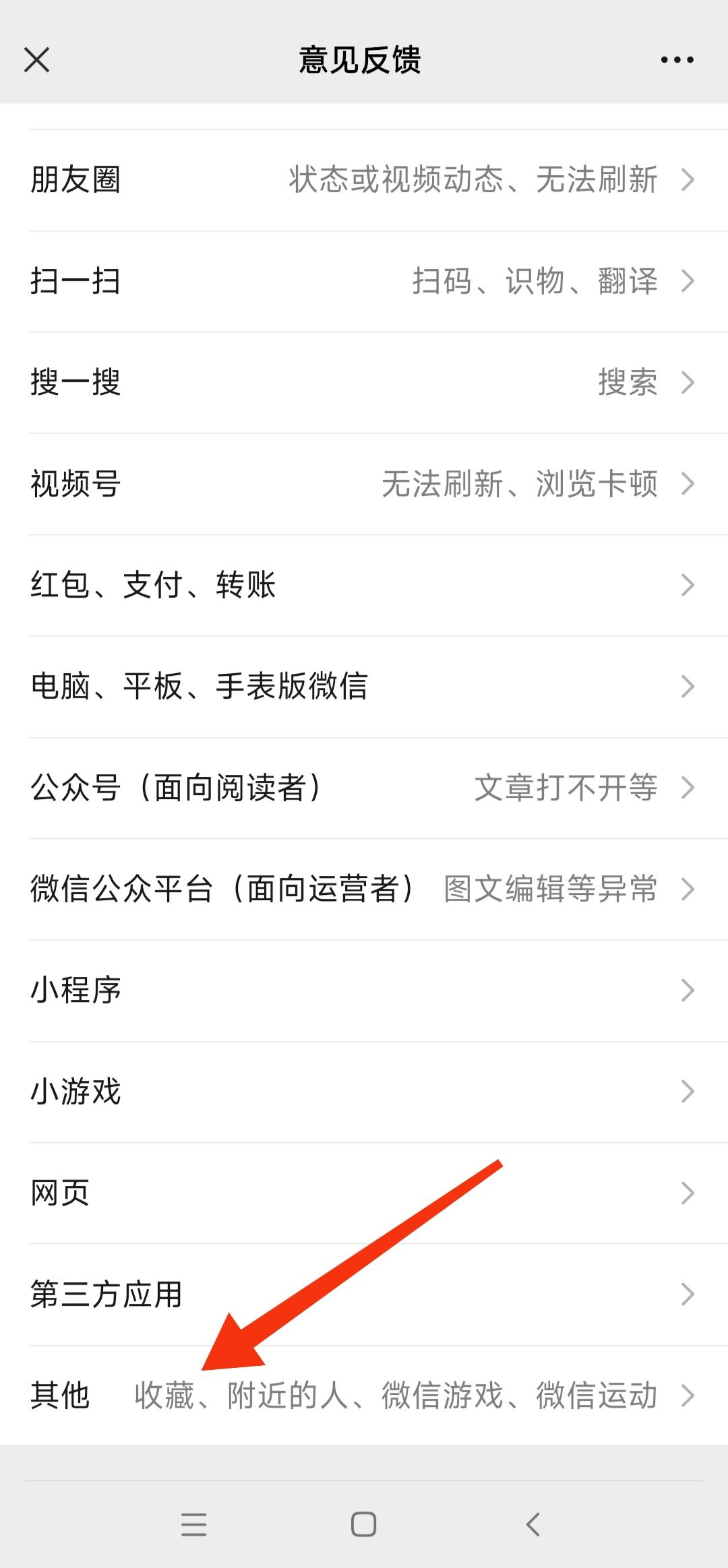Open 公众号（面向阅读者）feedback
Screen dimensions: 728x1568
coord(364,787)
